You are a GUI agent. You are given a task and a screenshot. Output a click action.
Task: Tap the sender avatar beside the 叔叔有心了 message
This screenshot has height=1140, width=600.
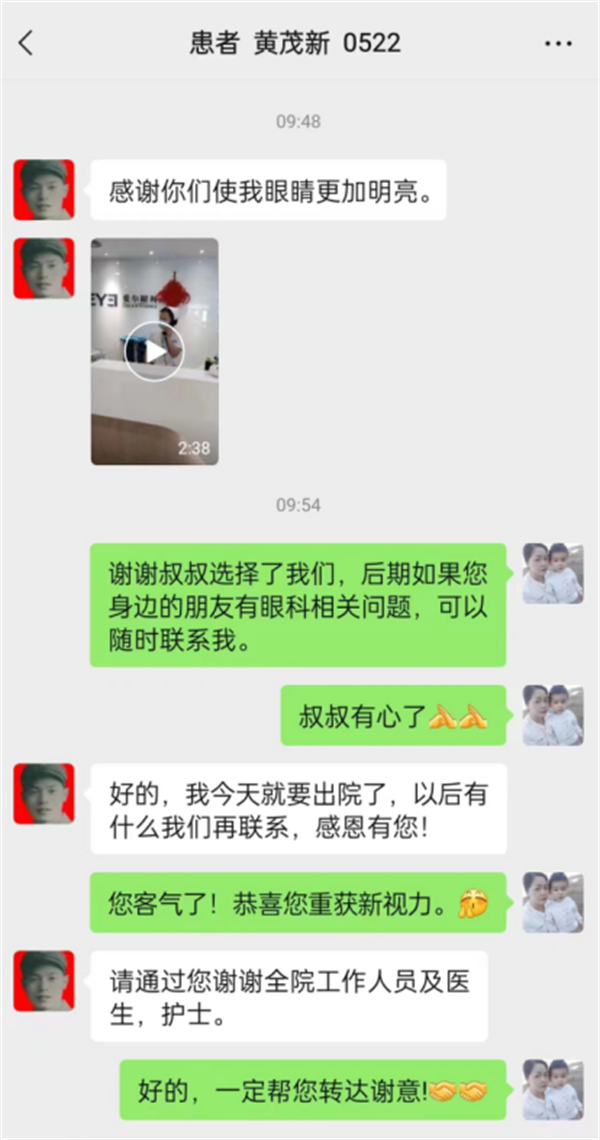coord(552,715)
